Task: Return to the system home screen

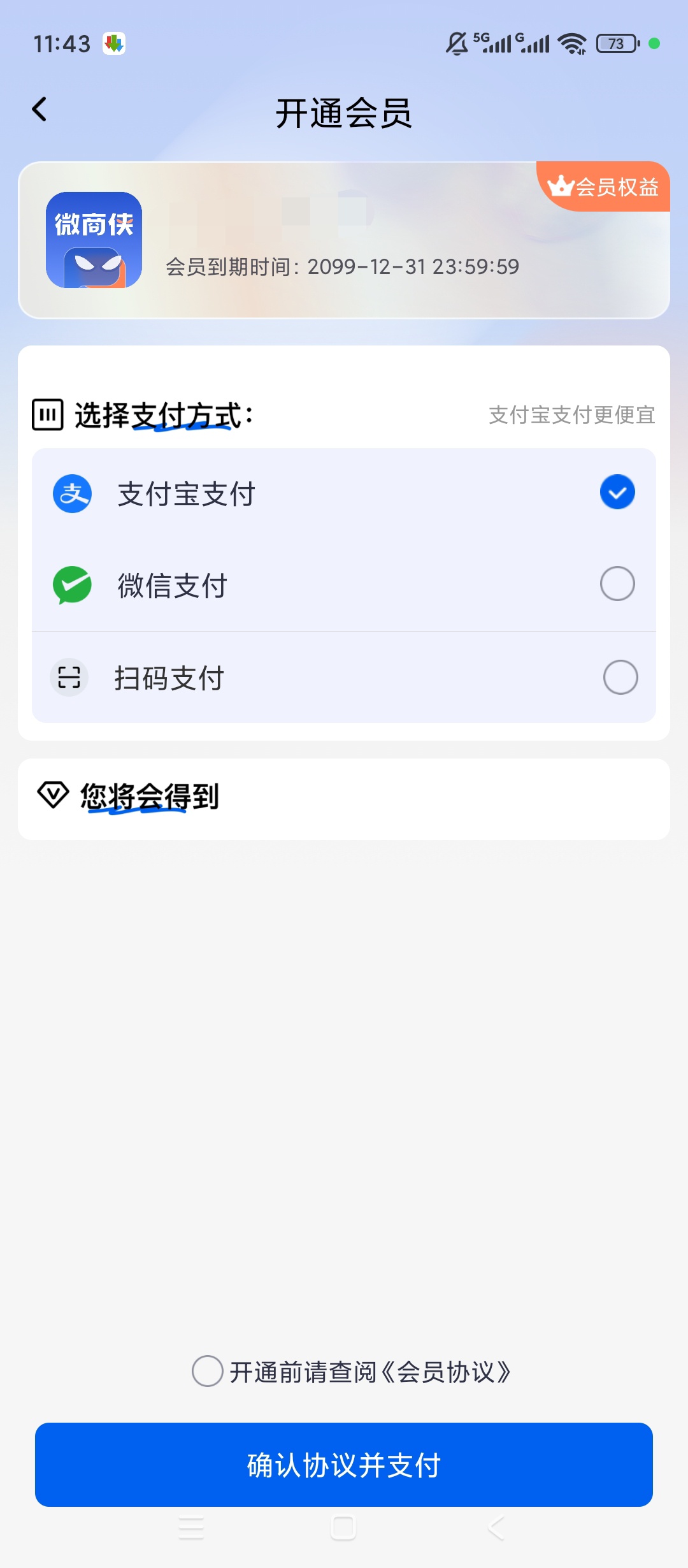Action: (343, 1528)
